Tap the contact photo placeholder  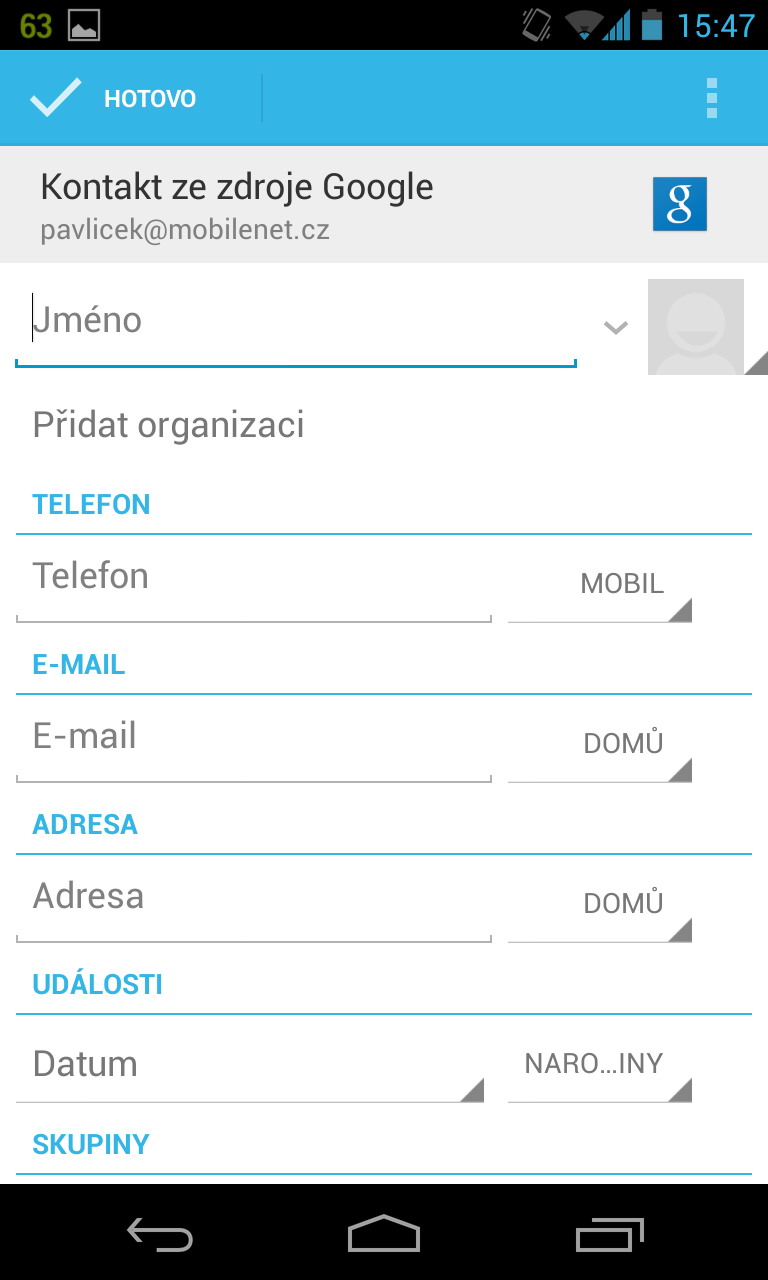[x=696, y=328]
